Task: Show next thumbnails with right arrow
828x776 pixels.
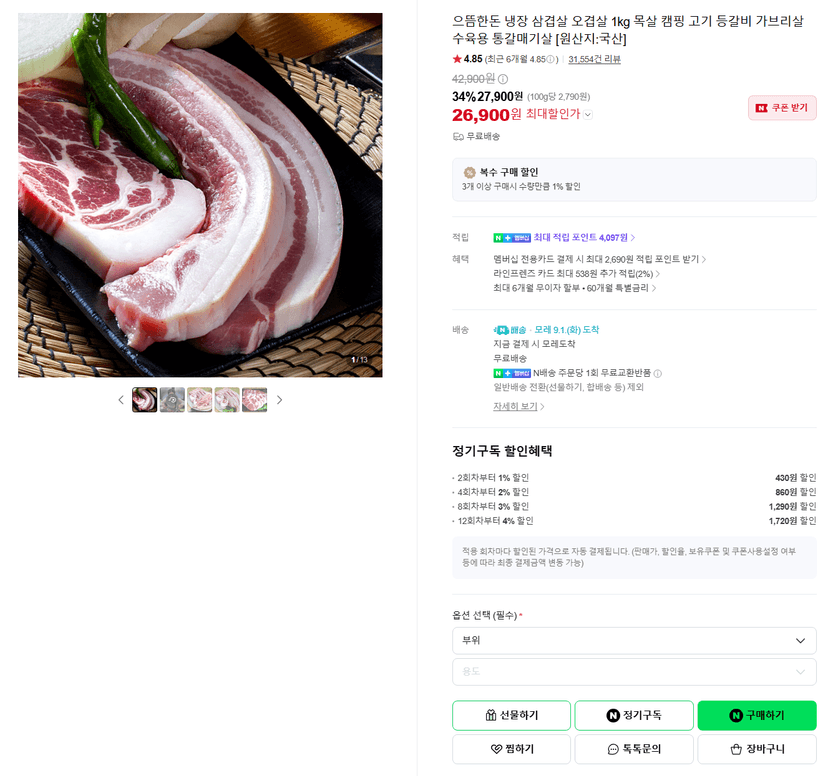Action: pos(279,400)
